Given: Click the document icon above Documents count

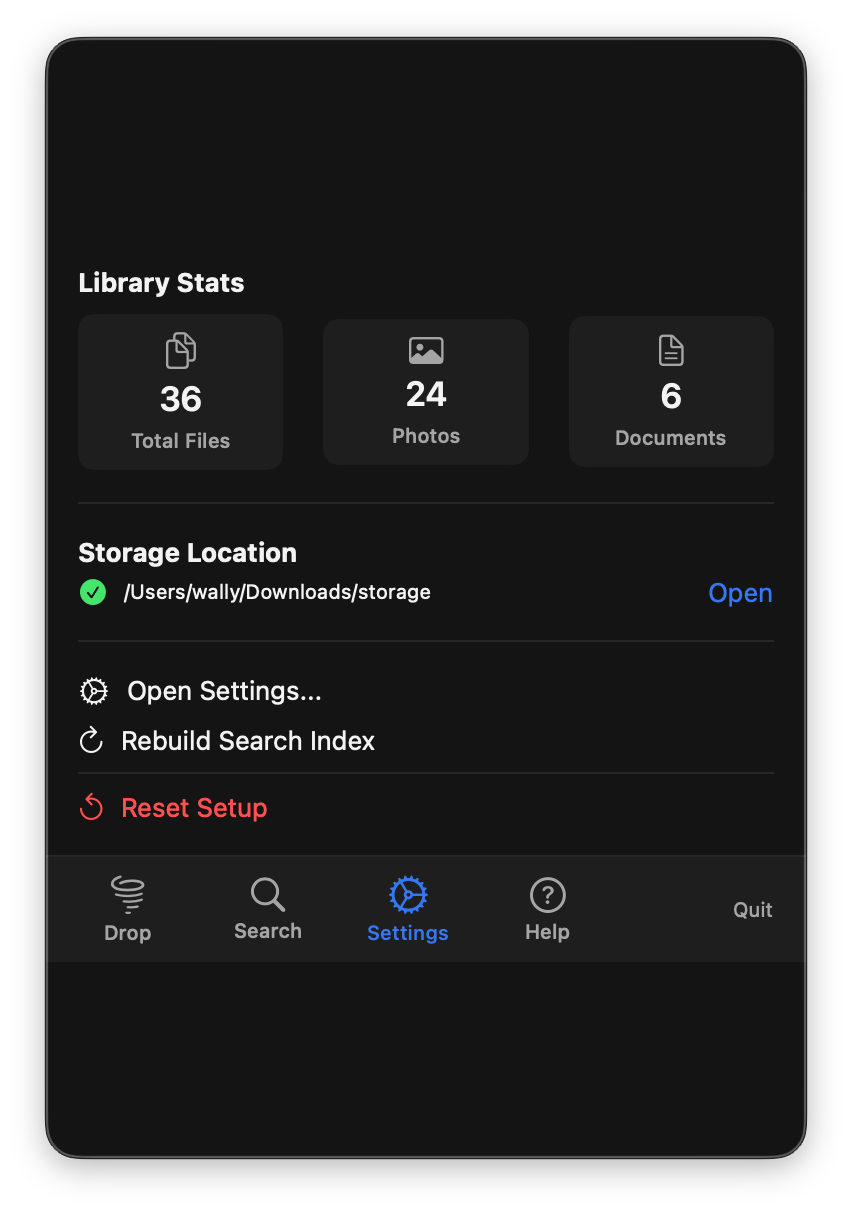Looking at the screenshot, I should tap(670, 350).
